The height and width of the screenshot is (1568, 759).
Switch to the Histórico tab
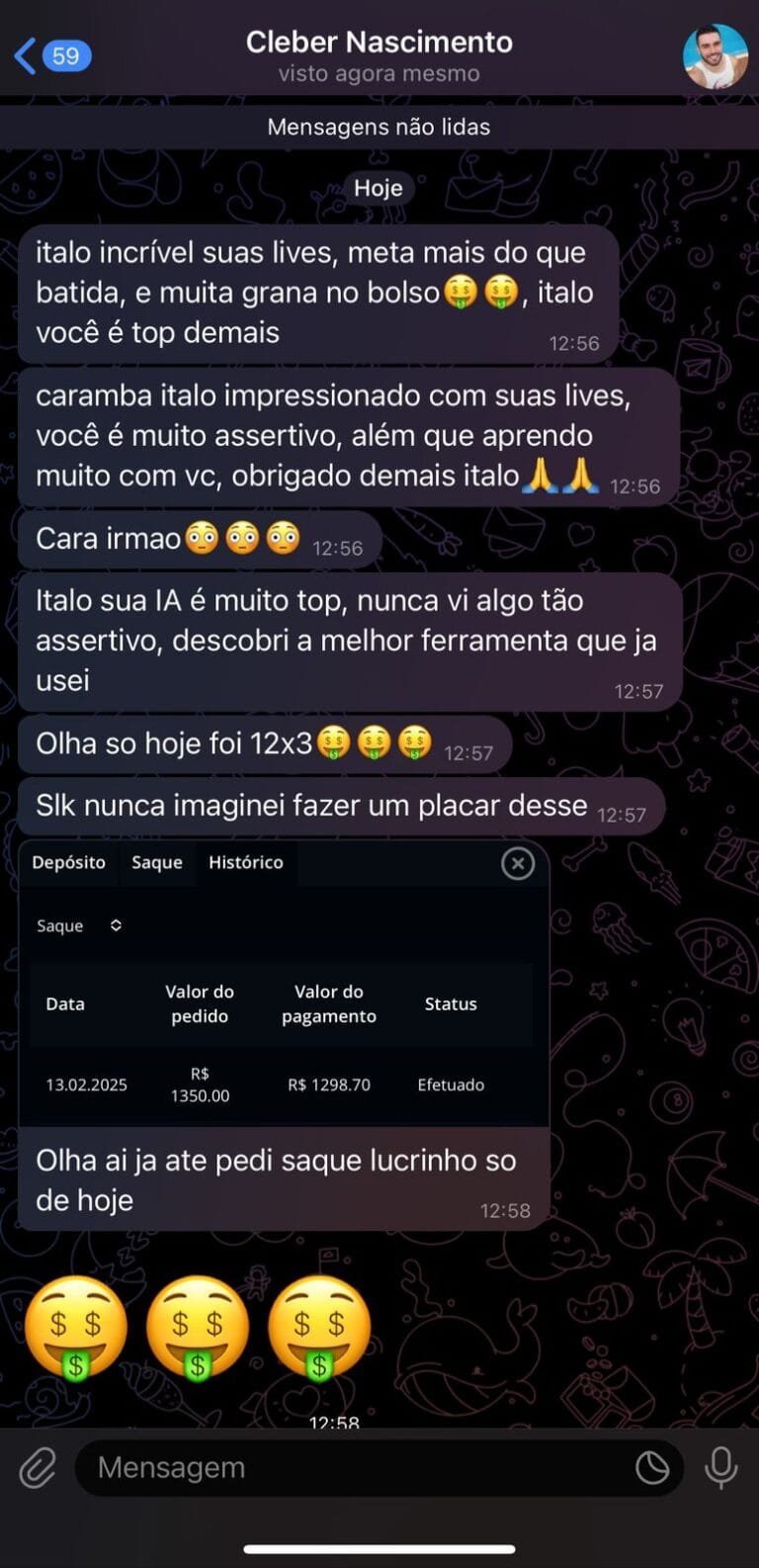click(245, 862)
